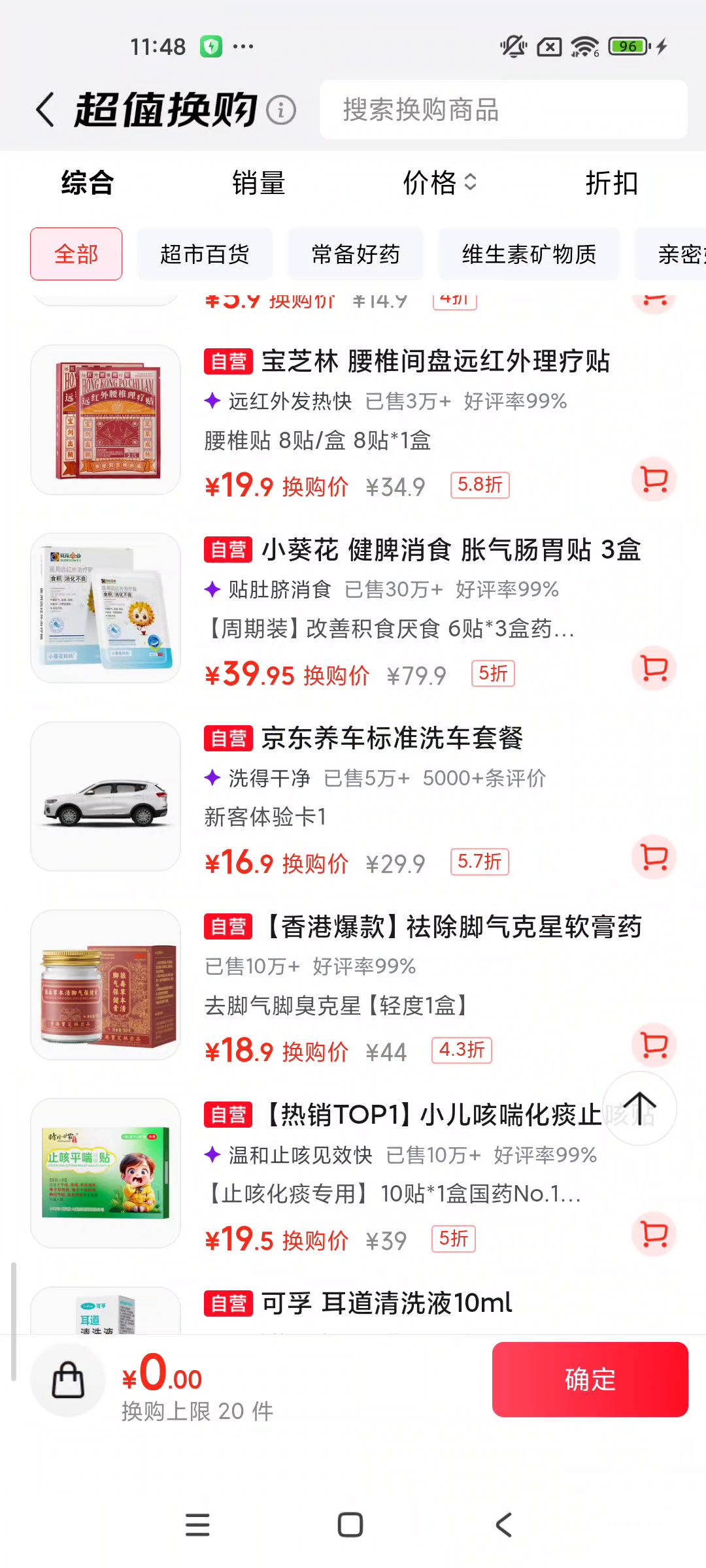Screen dimensions: 706x1568
Task: Choose the 维生素矿物质 chip
Action: pyautogui.click(x=529, y=254)
